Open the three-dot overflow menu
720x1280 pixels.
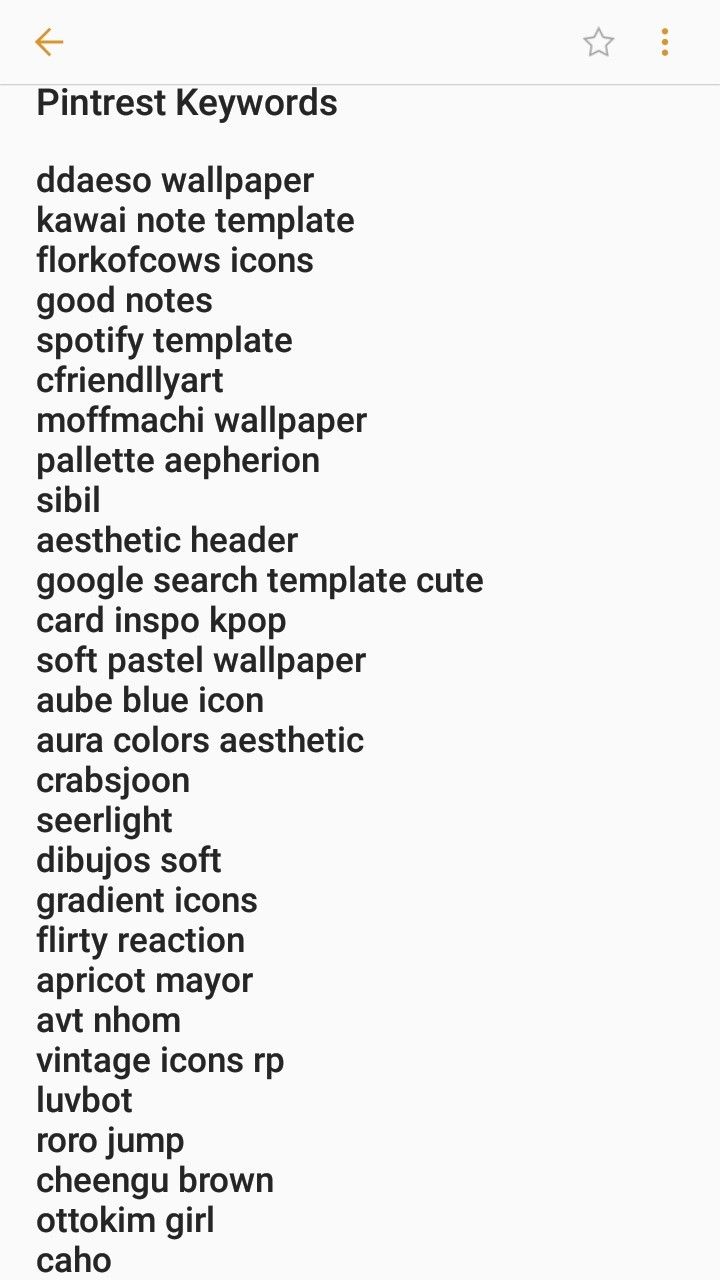pyautogui.click(x=665, y=42)
